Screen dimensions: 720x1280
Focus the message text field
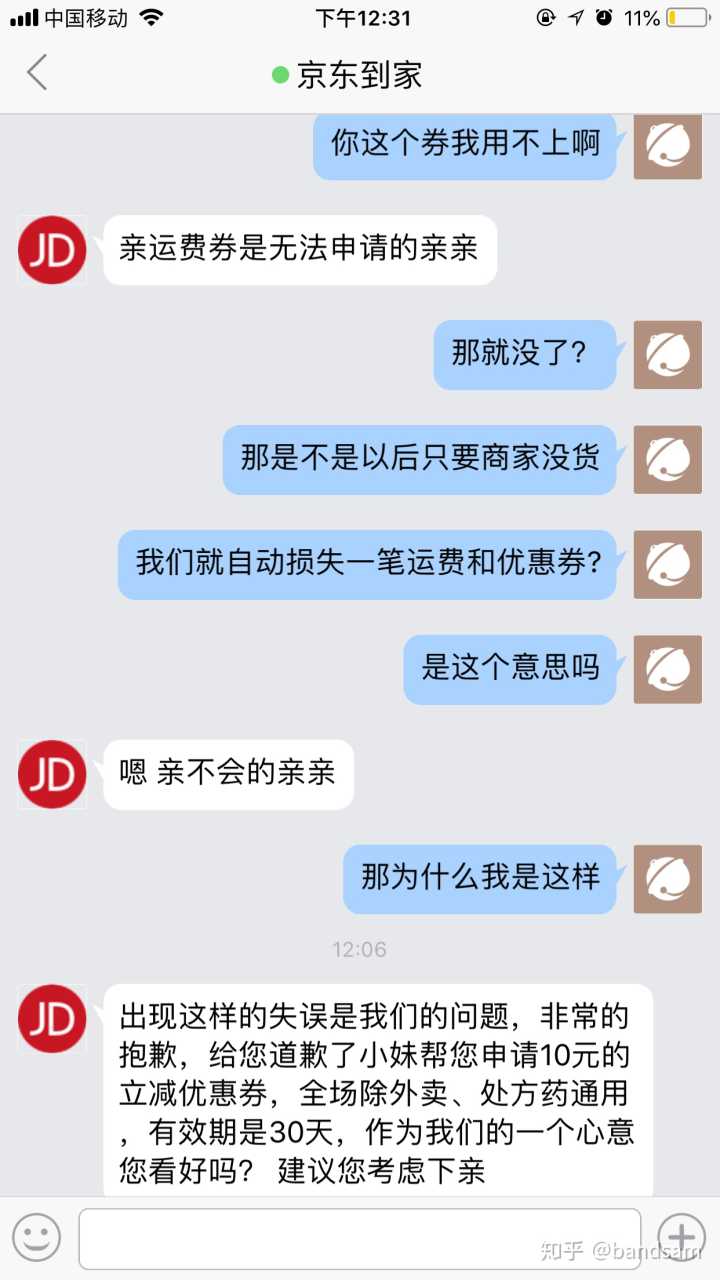(358, 1238)
